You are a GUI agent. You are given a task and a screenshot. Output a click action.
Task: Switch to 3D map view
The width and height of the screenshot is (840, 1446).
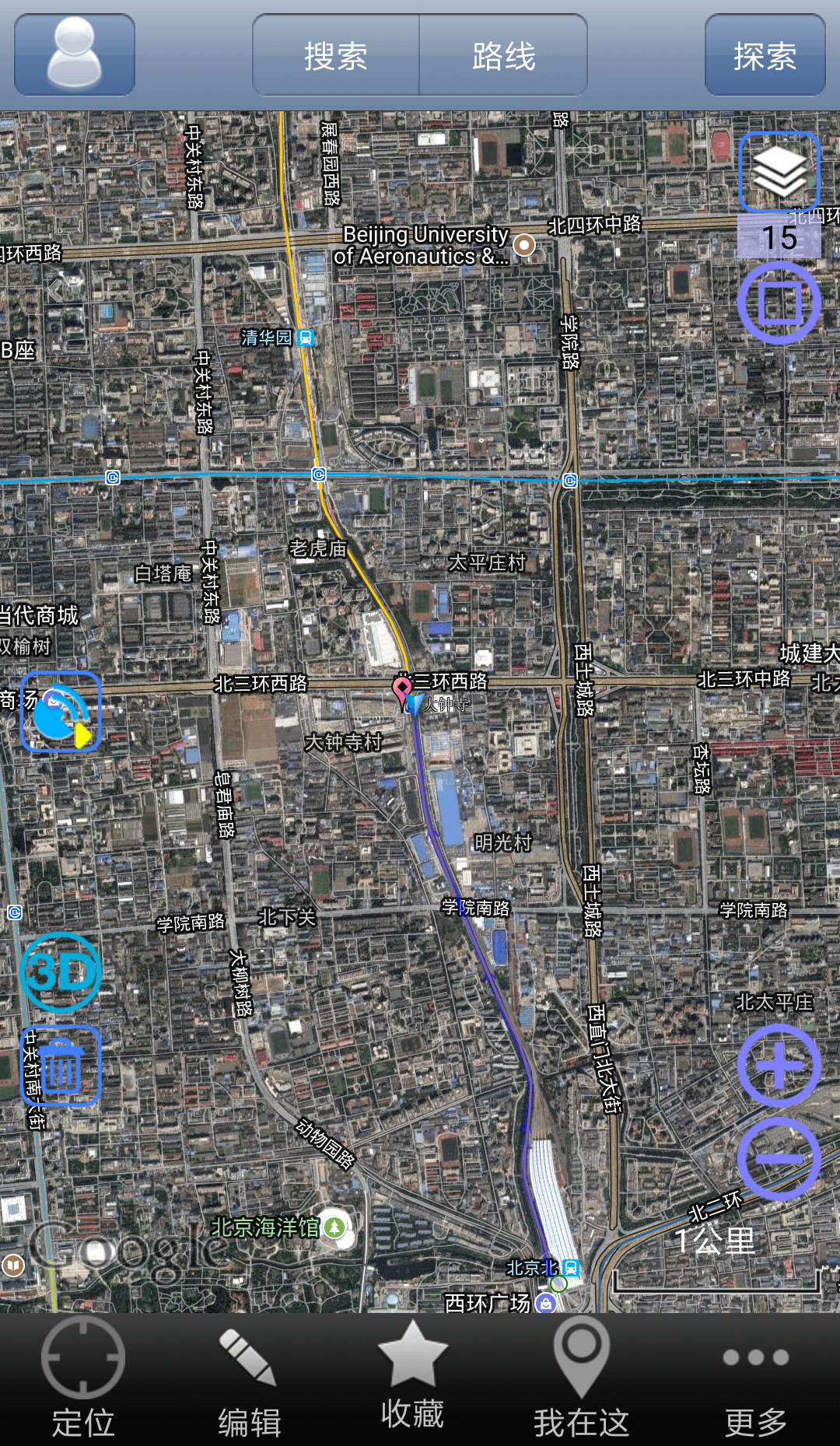click(x=61, y=972)
